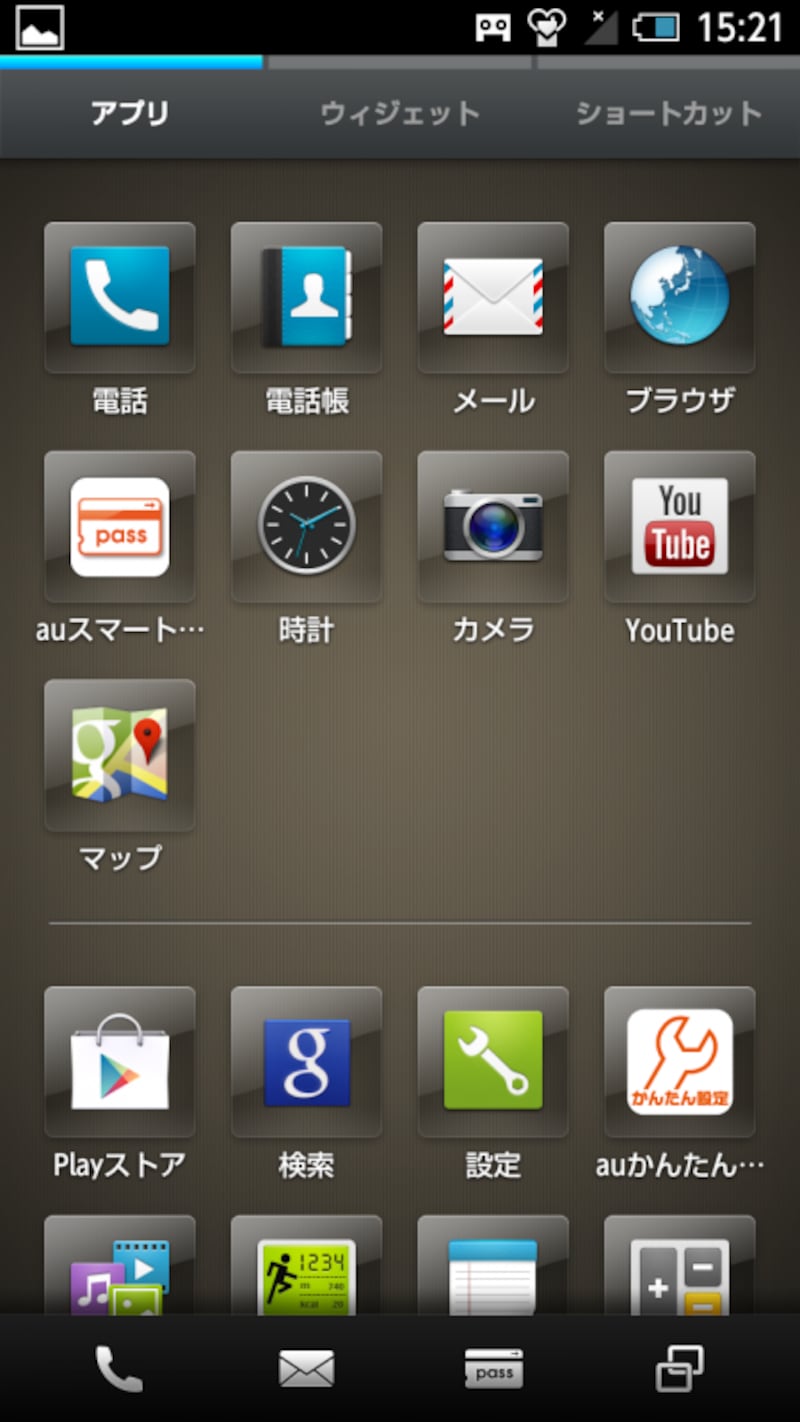Viewport: 800px width, 1422px height.
Task: Tap the phone icon in bottom dock
Action: pyautogui.click(x=118, y=1369)
